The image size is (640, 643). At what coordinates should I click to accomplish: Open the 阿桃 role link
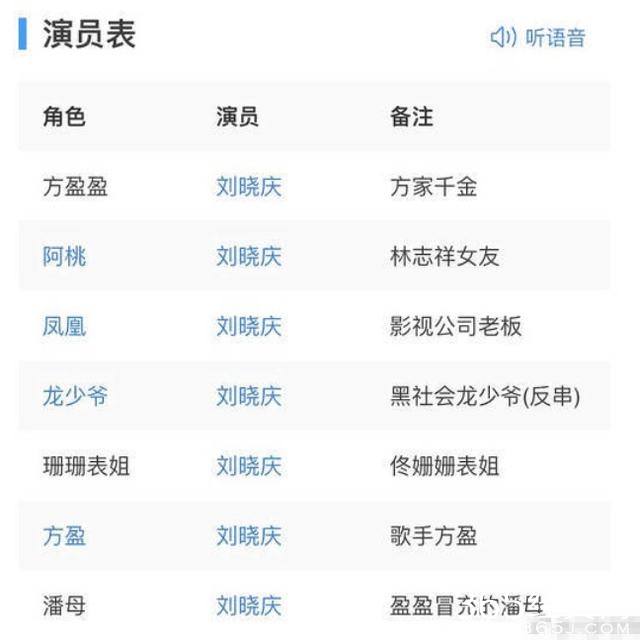pyautogui.click(x=64, y=257)
